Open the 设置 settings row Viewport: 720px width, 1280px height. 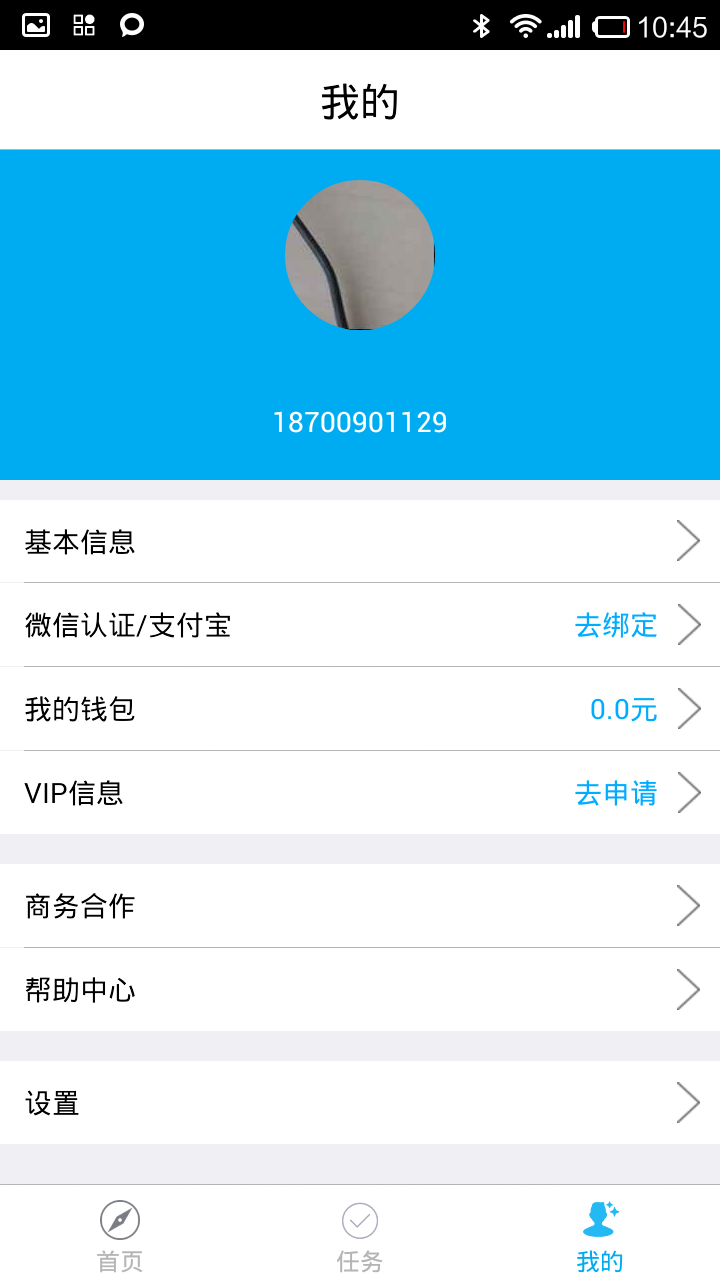[x=360, y=1102]
